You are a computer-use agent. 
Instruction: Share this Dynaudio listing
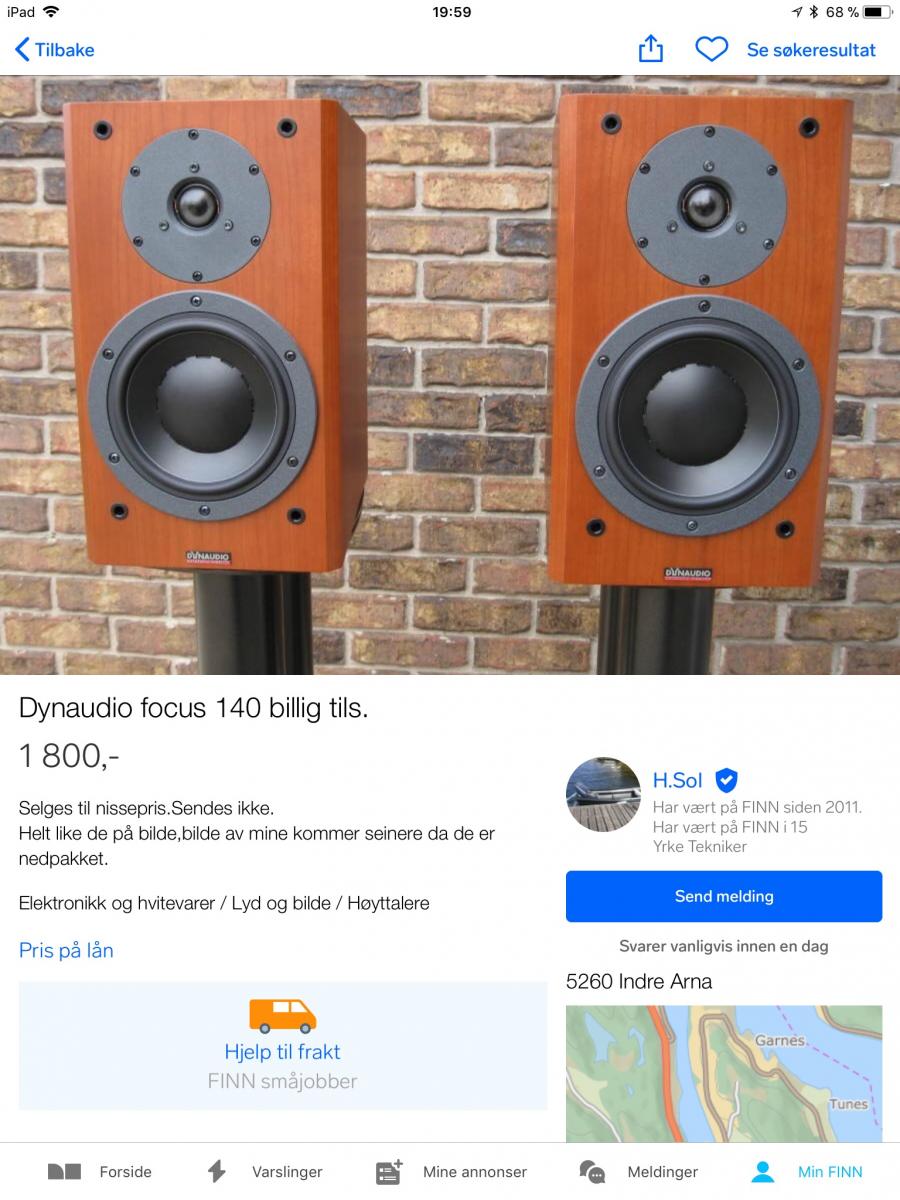[651, 49]
